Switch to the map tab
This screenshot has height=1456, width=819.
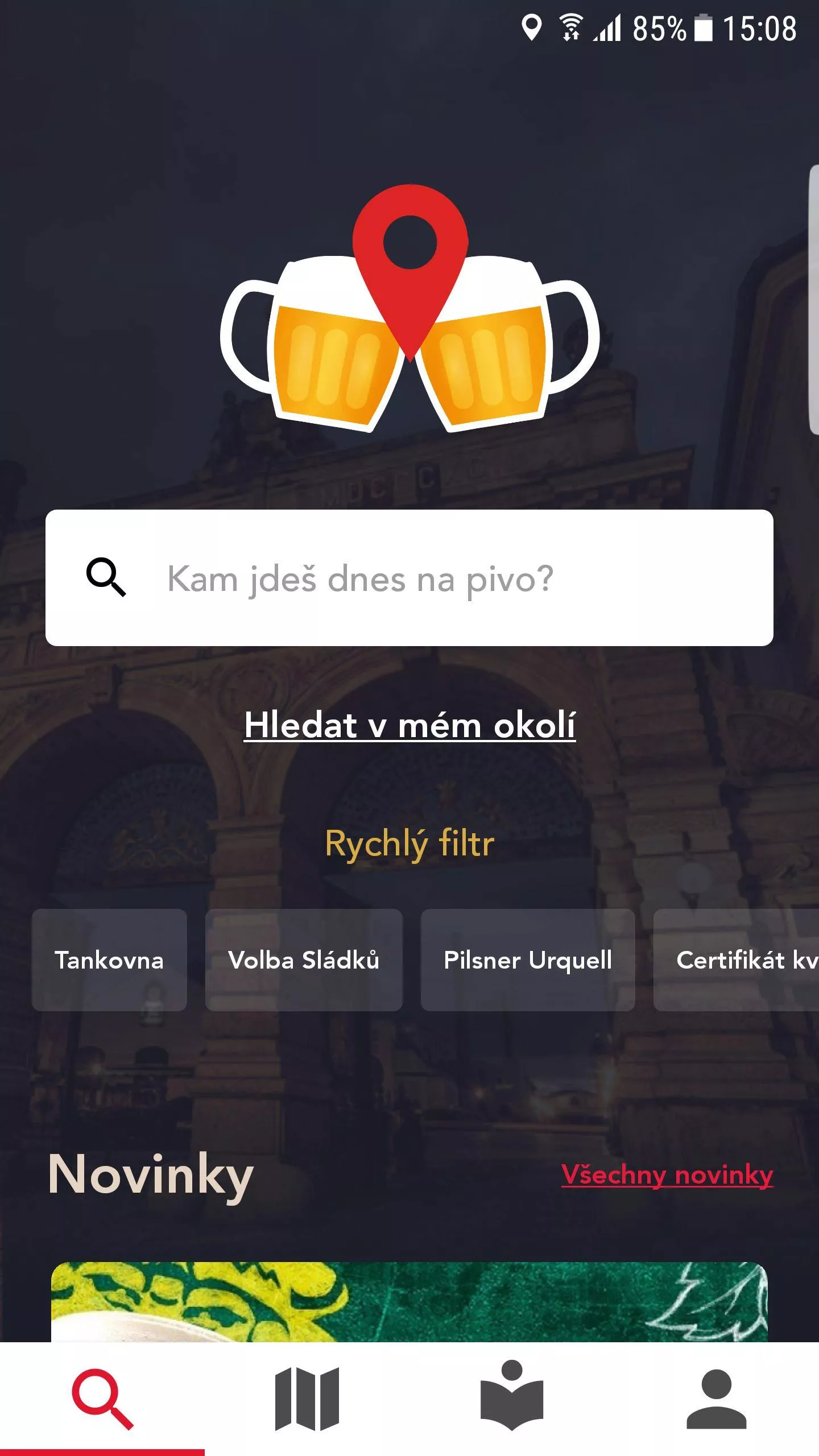tap(307, 1399)
